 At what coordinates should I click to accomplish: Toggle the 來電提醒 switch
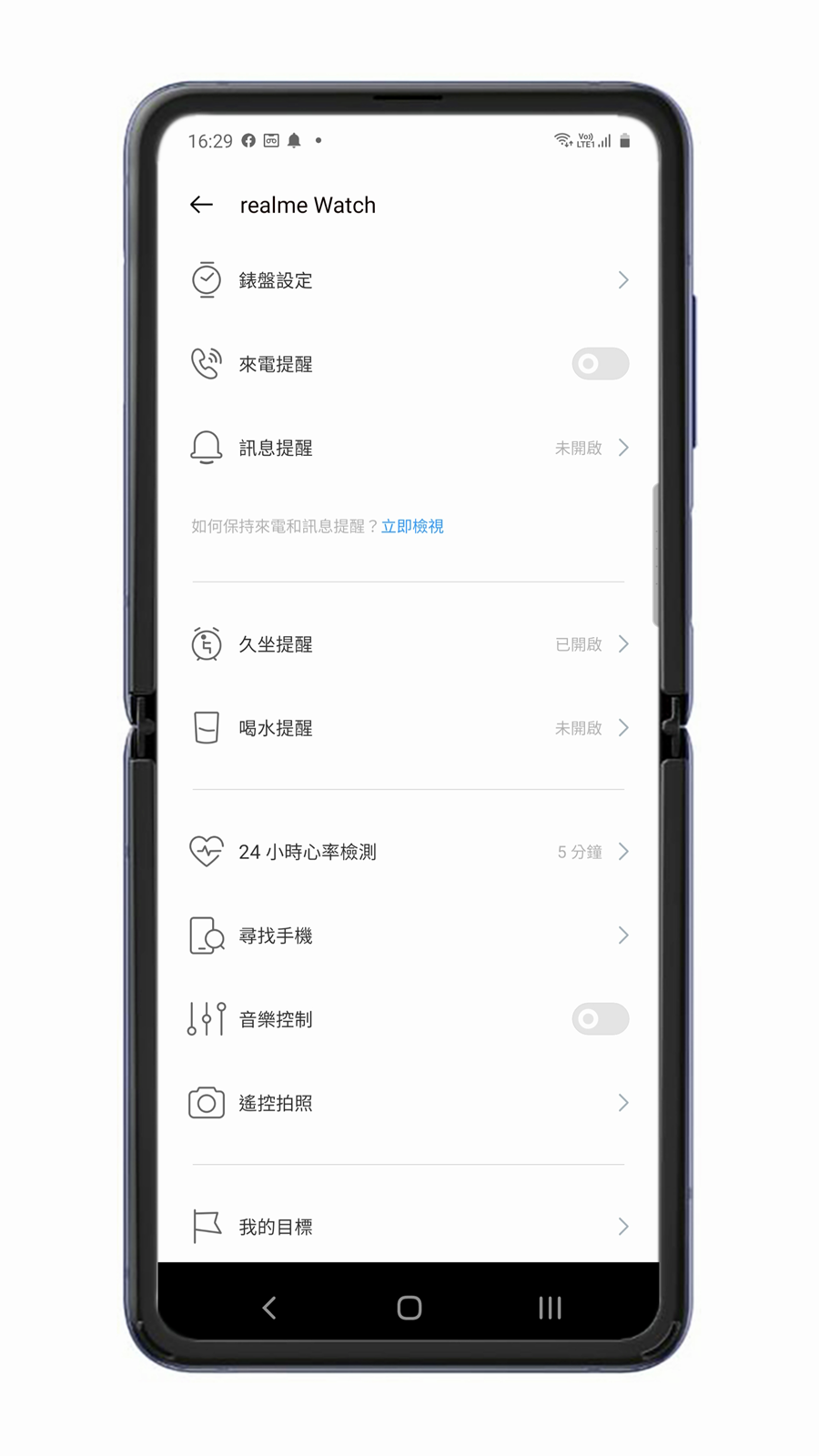(x=600, y=364)
